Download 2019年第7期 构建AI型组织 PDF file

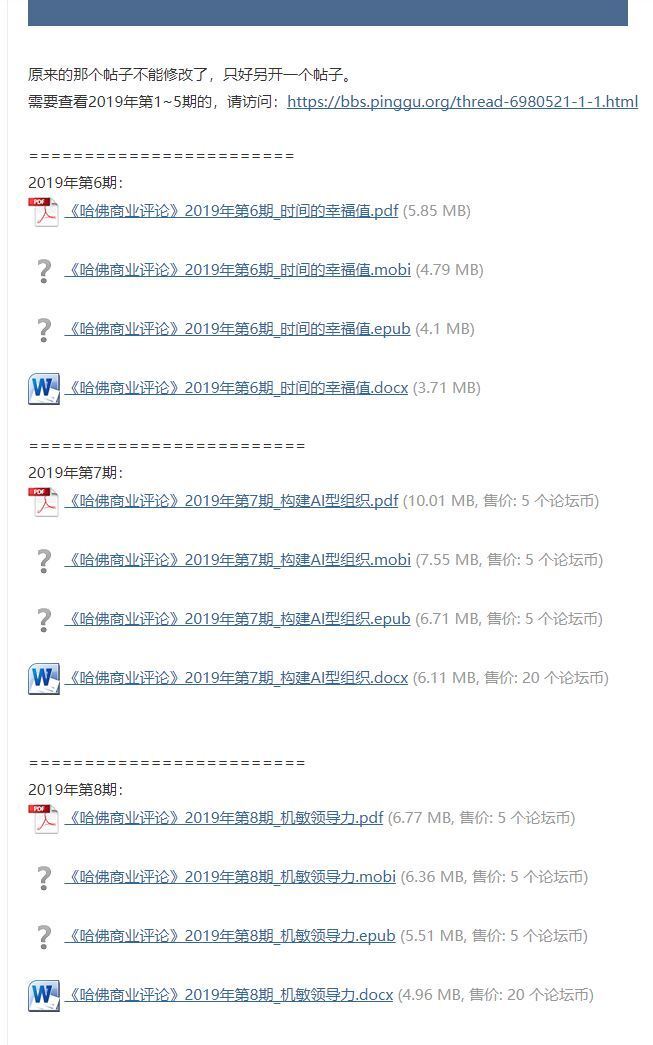232,501
